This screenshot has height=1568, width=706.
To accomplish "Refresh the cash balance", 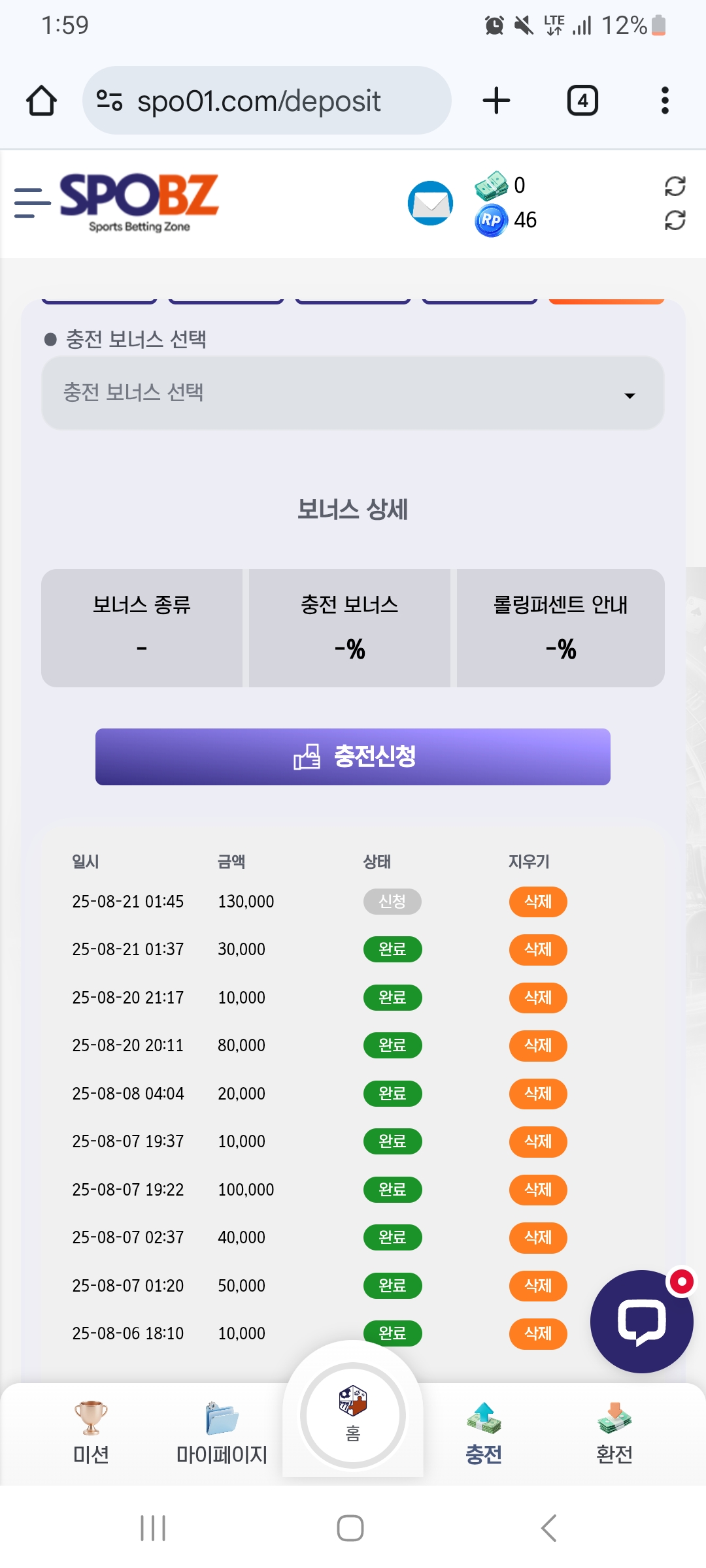I will (x=675, y=186).
